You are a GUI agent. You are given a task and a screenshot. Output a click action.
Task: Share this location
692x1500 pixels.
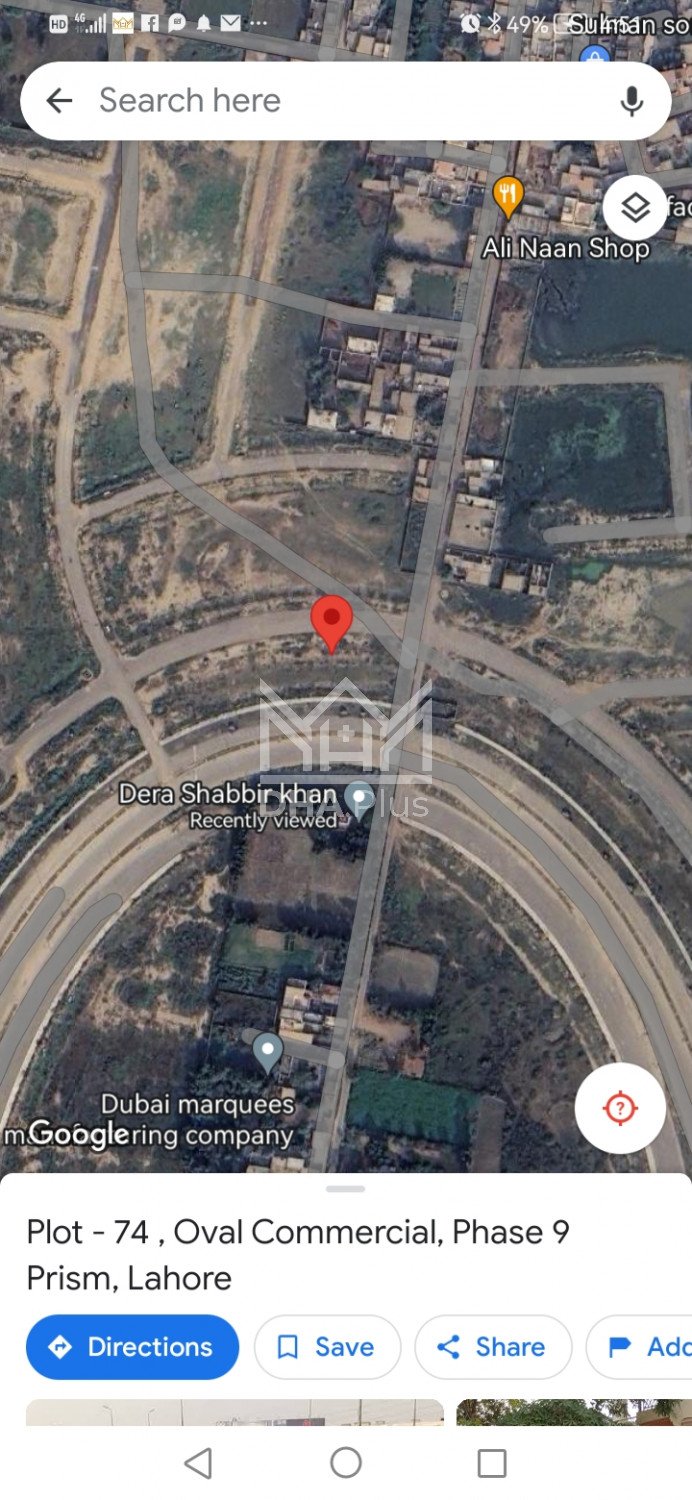492,1347
